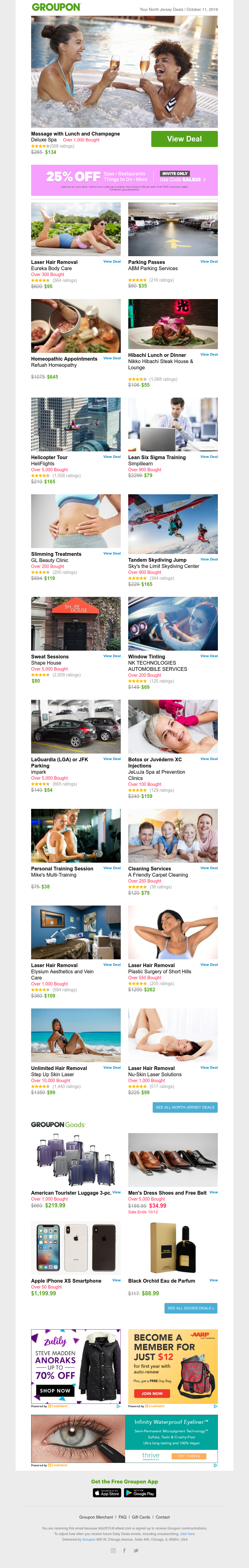
Task: Open the Helicopter Tour deal image
Action: tap(76, 424)
